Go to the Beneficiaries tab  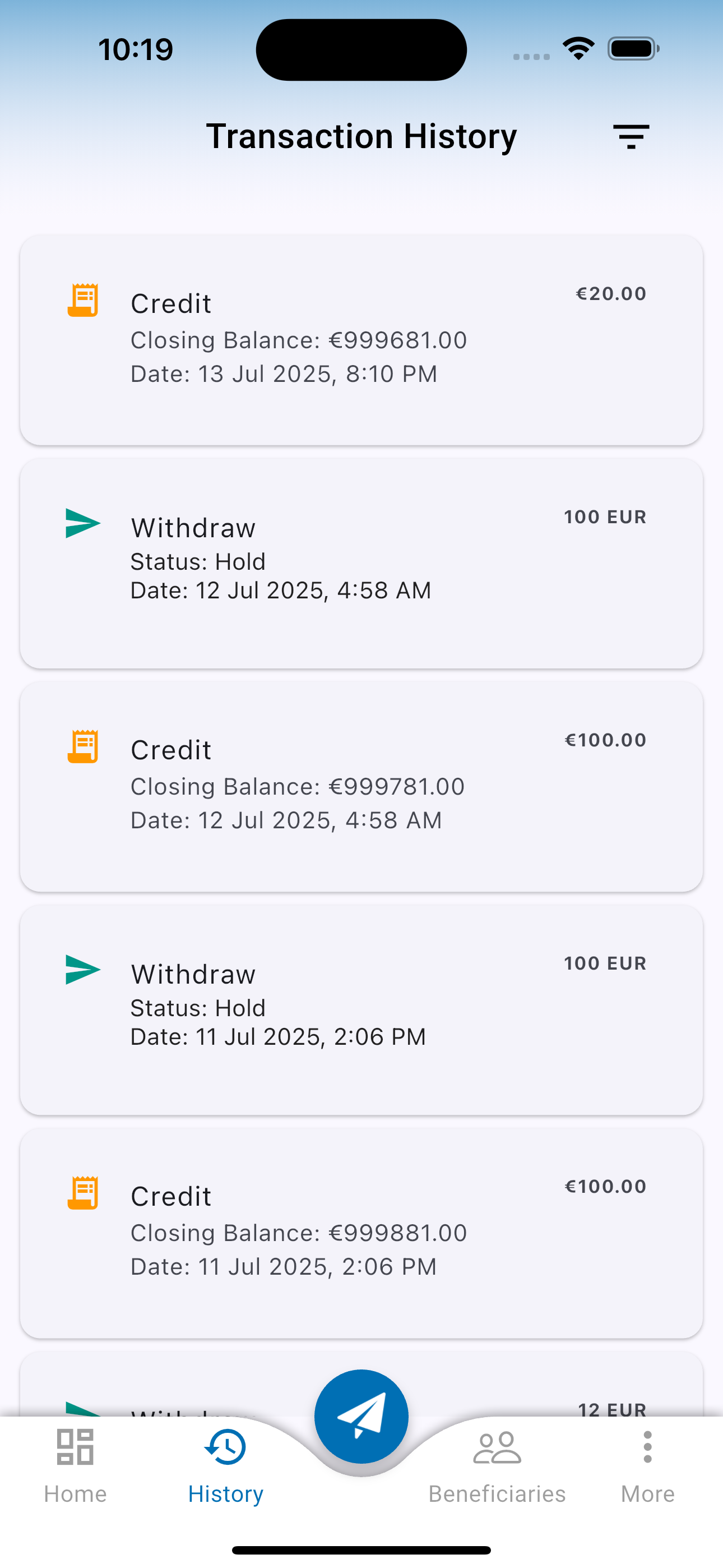click(x=497, y=1466)
